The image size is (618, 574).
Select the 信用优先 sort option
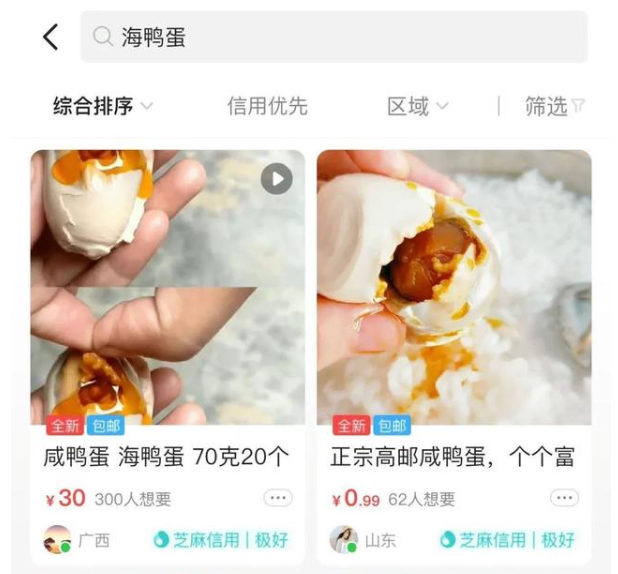coord(267,106)
